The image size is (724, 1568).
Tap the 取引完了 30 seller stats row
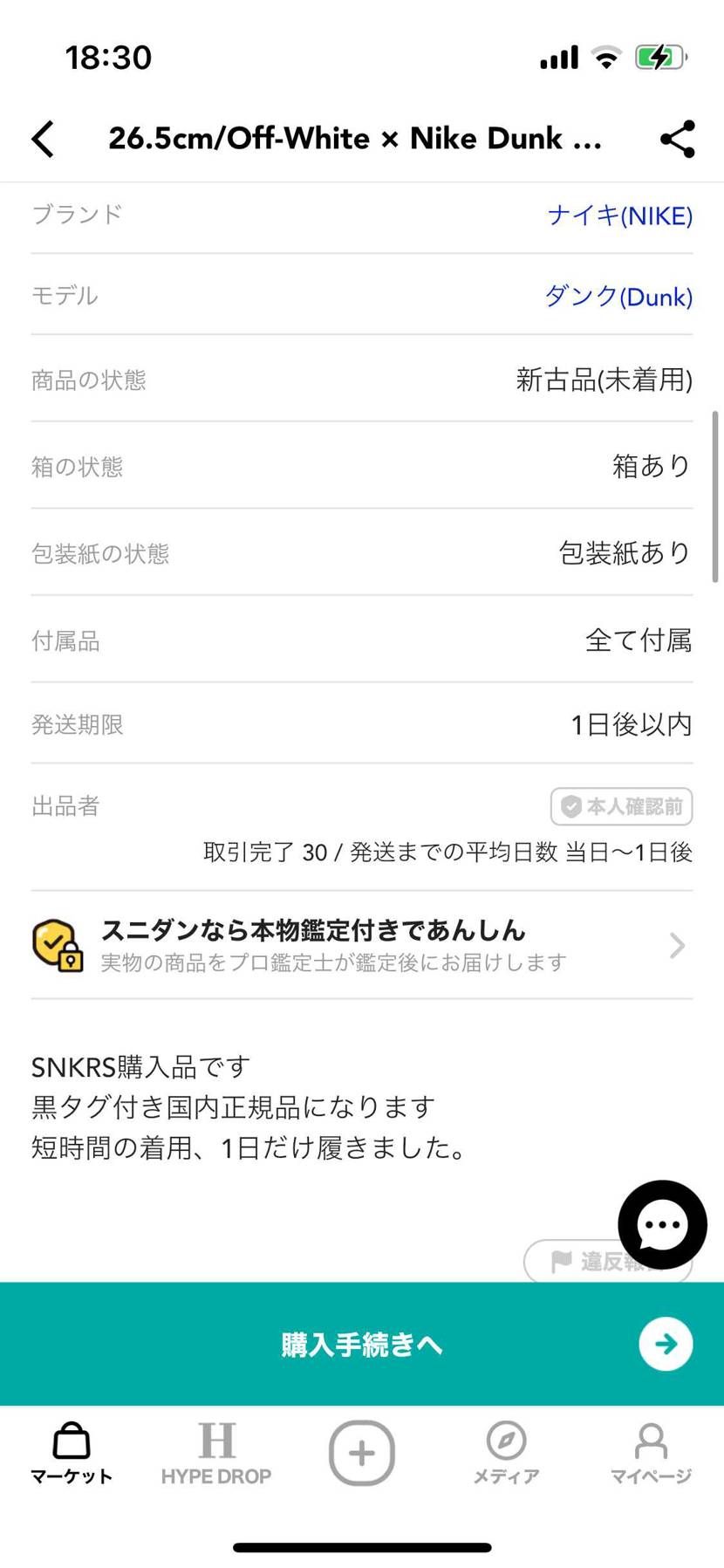point(446,852)
